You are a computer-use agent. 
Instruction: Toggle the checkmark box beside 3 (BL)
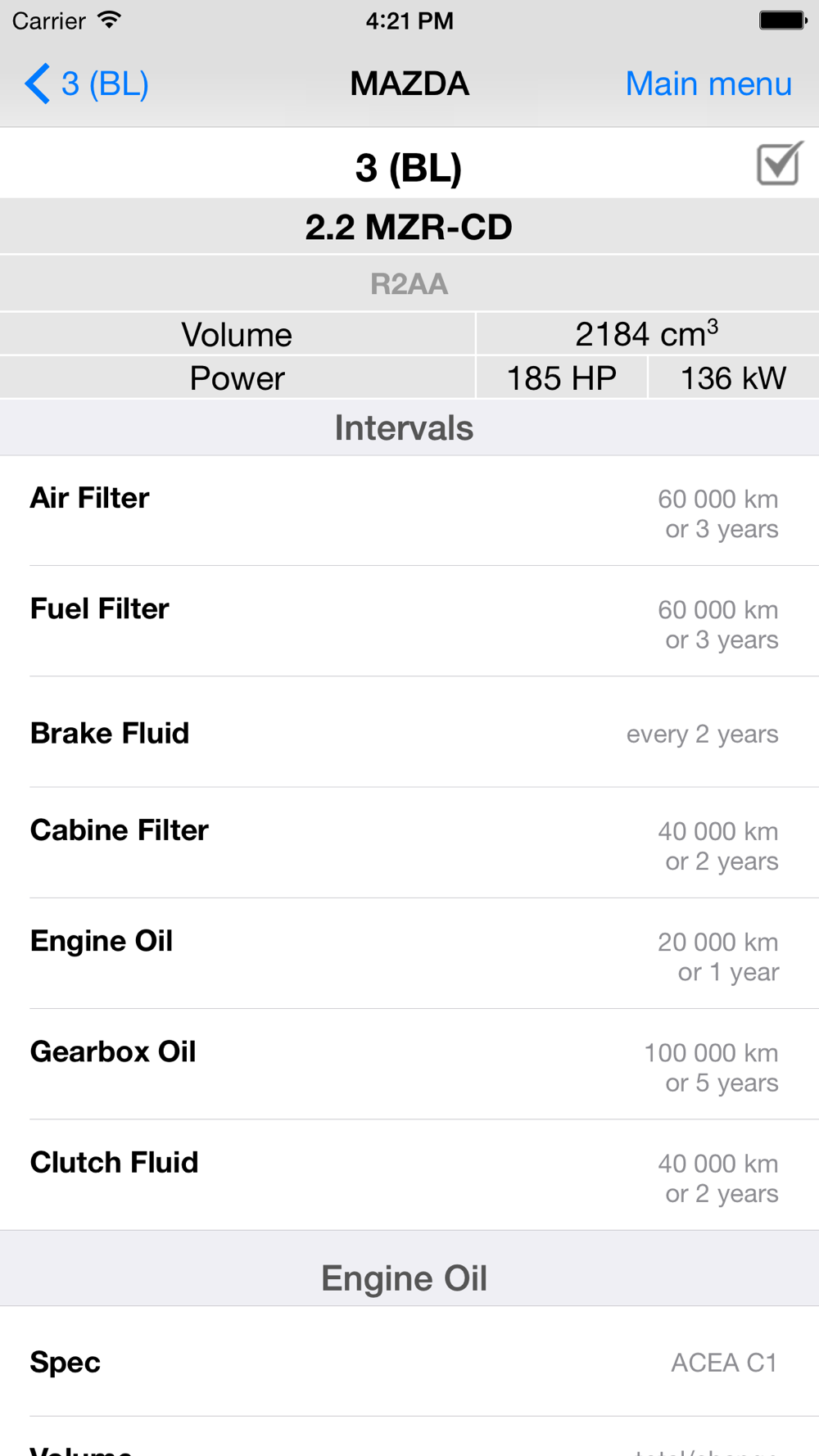pyautogui.click(x=779, y=163)
